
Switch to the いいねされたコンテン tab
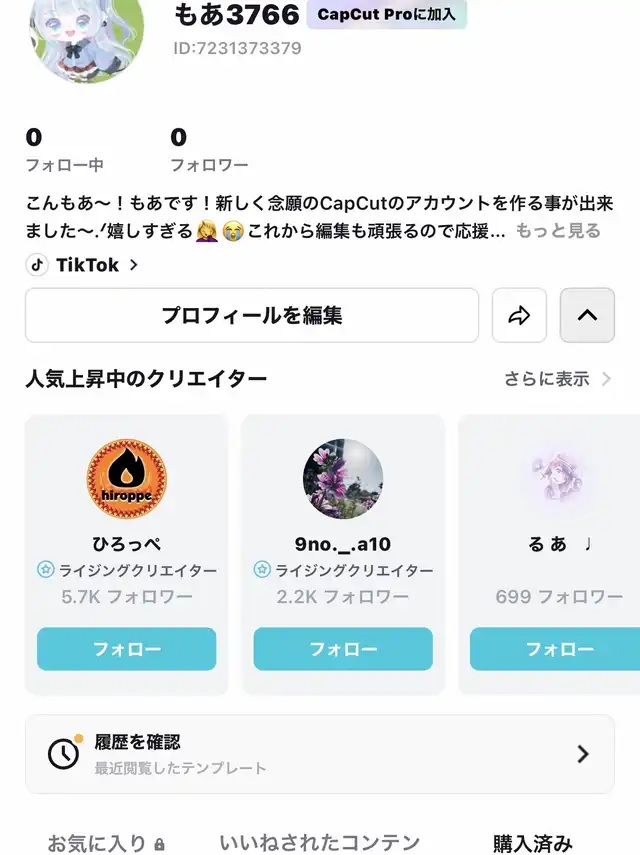[320, 843]
